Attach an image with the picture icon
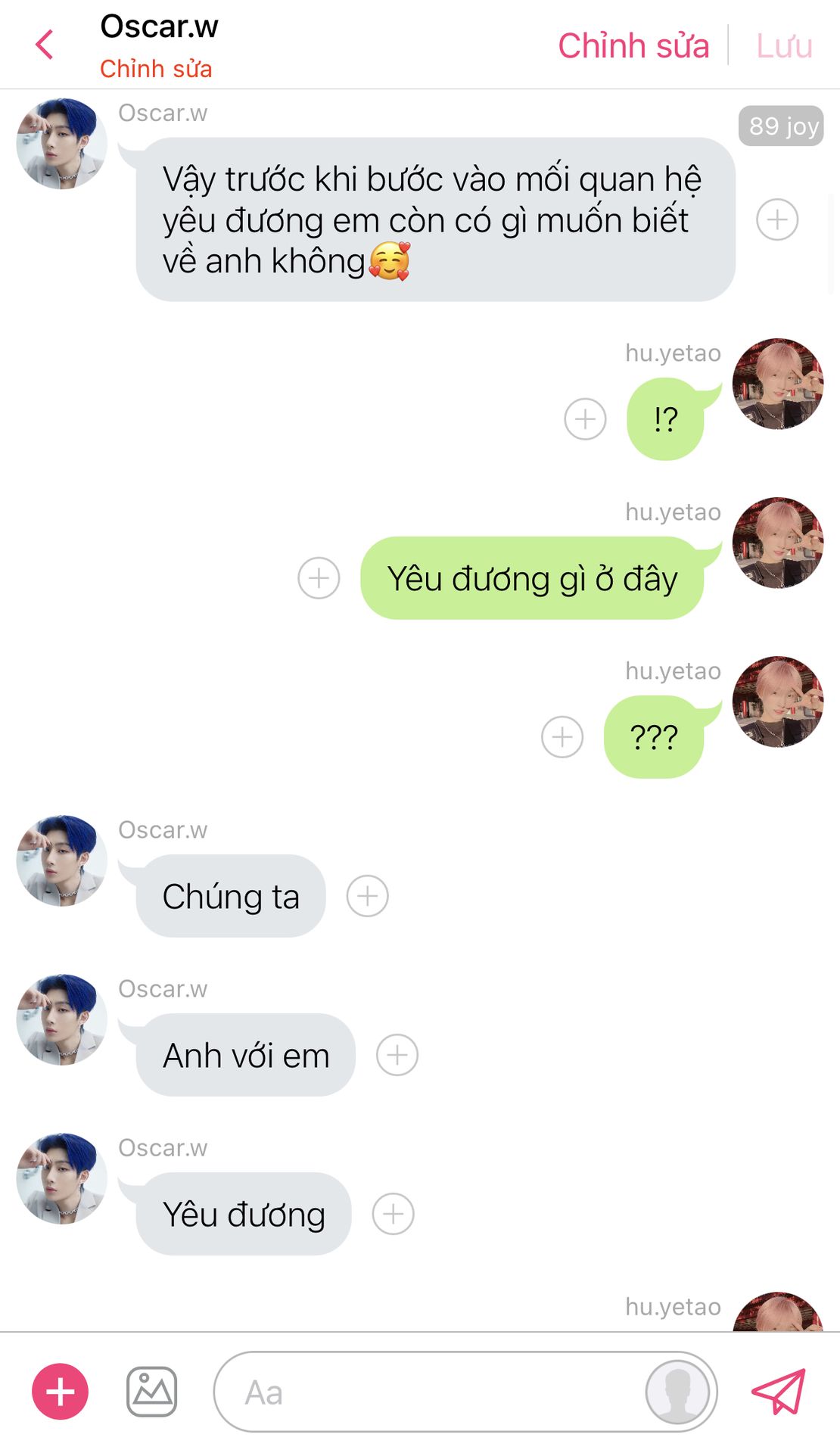The height and width of the screenshot is (1453, 840). coord(151,1391)
